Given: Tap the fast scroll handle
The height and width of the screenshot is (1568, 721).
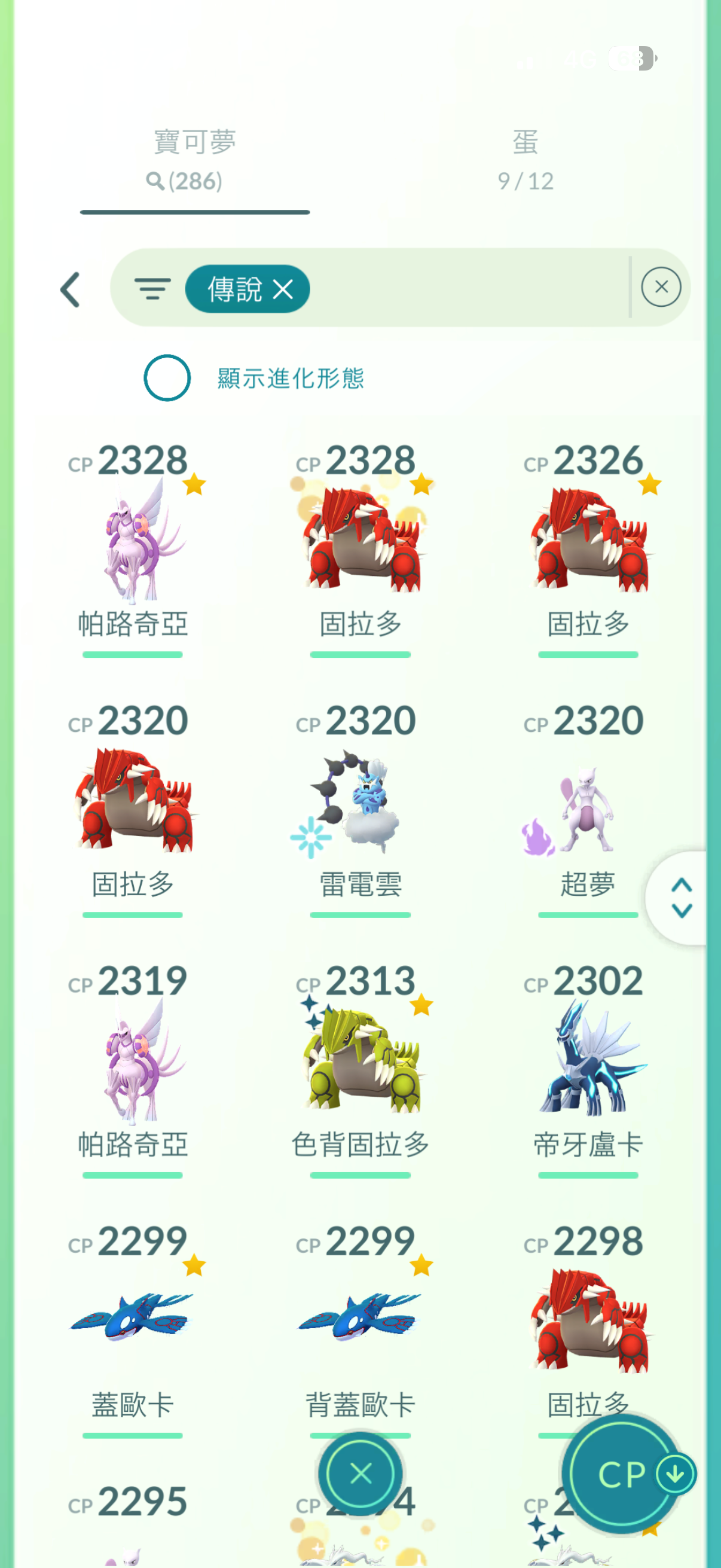Looking at the screenshot, I should click(682, 898).
